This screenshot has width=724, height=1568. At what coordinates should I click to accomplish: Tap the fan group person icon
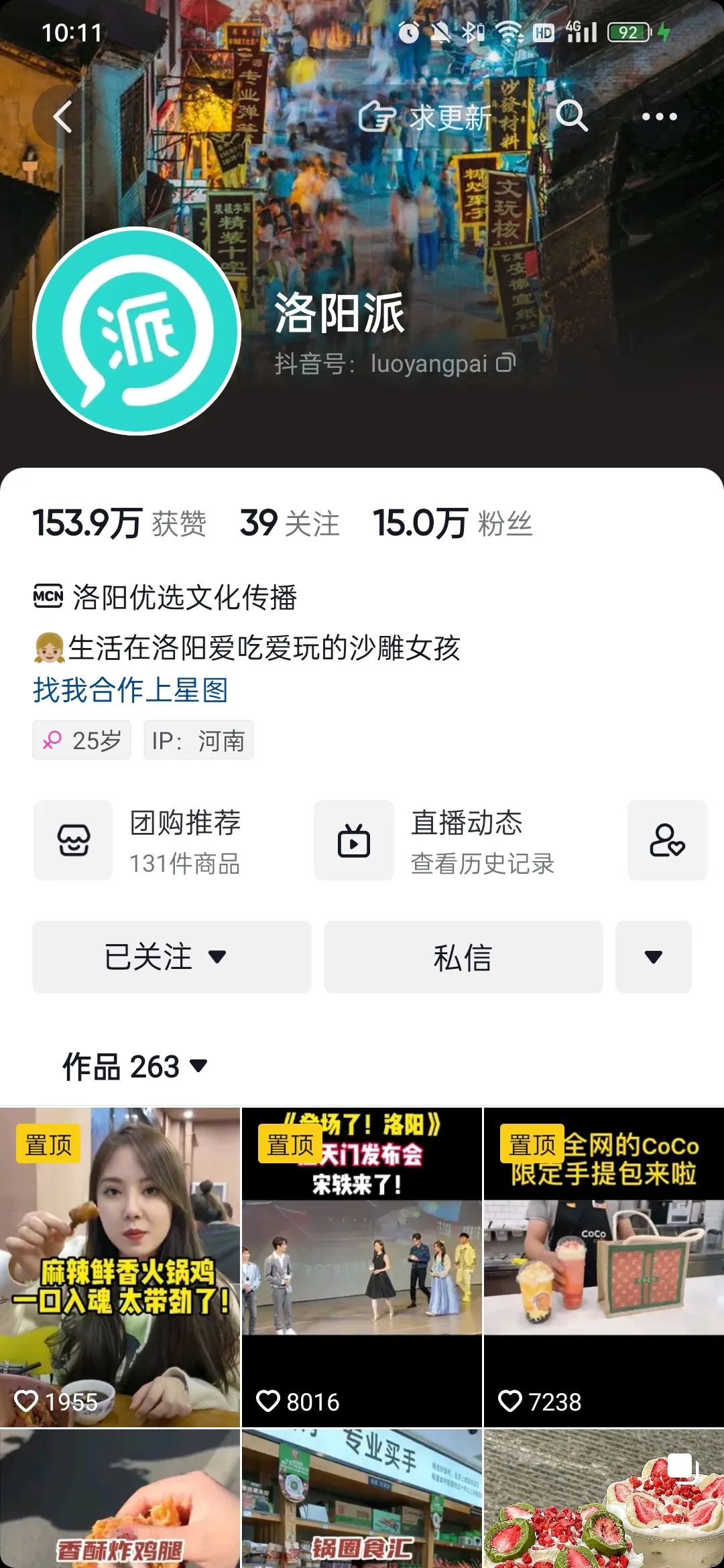(667, 840)
